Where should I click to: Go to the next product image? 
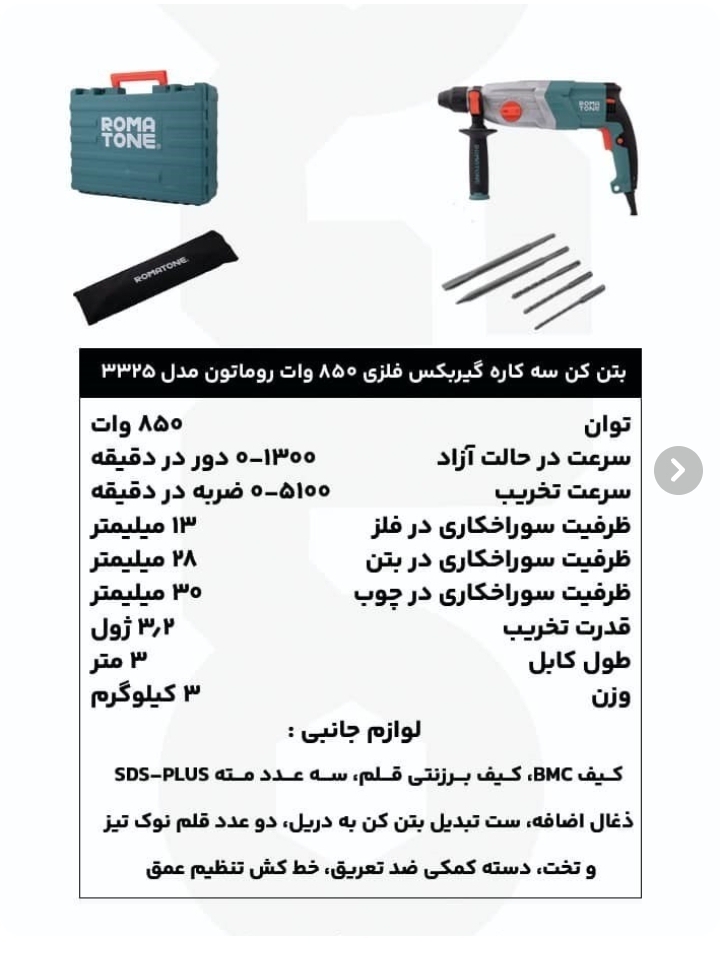[x=678, y=470]
